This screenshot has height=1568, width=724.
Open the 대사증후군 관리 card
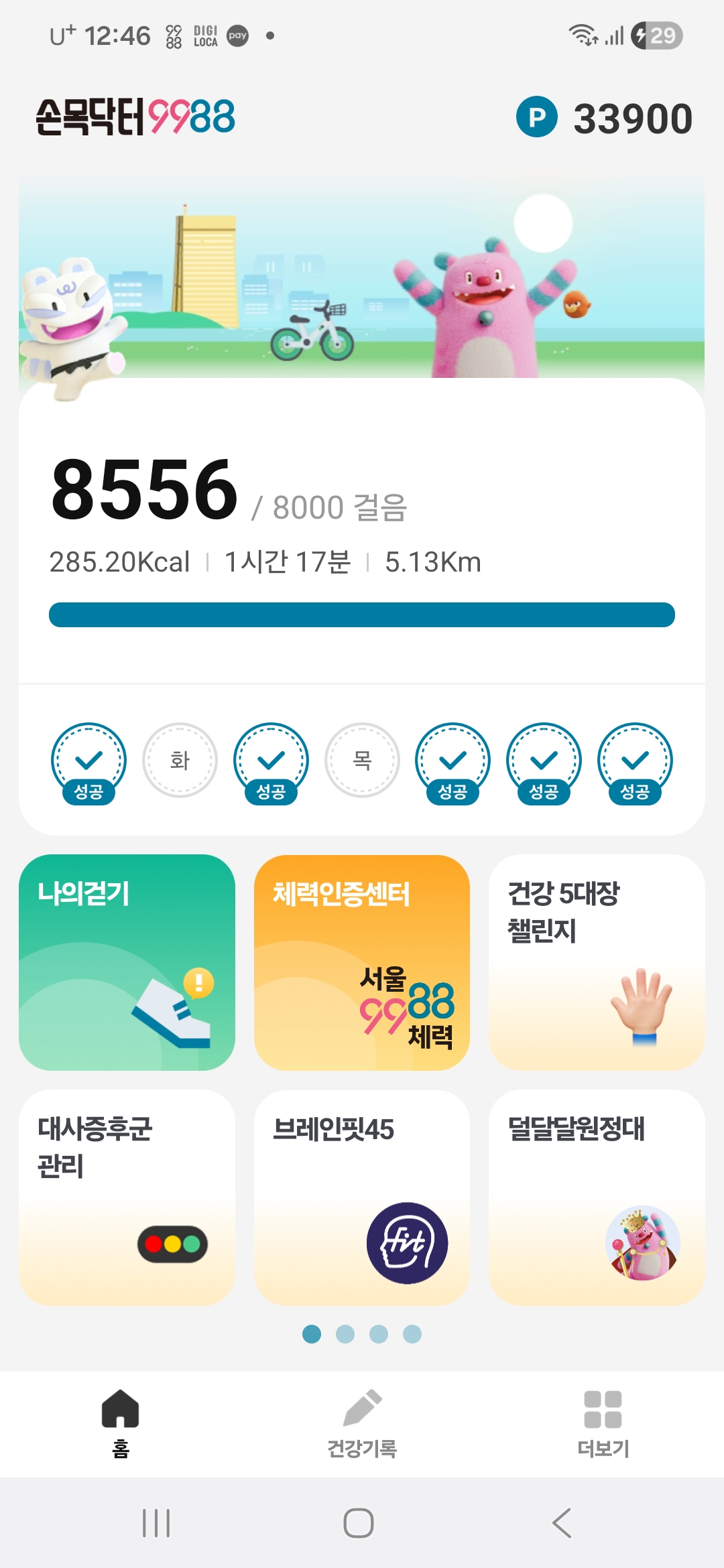(x=127, y=1197)
